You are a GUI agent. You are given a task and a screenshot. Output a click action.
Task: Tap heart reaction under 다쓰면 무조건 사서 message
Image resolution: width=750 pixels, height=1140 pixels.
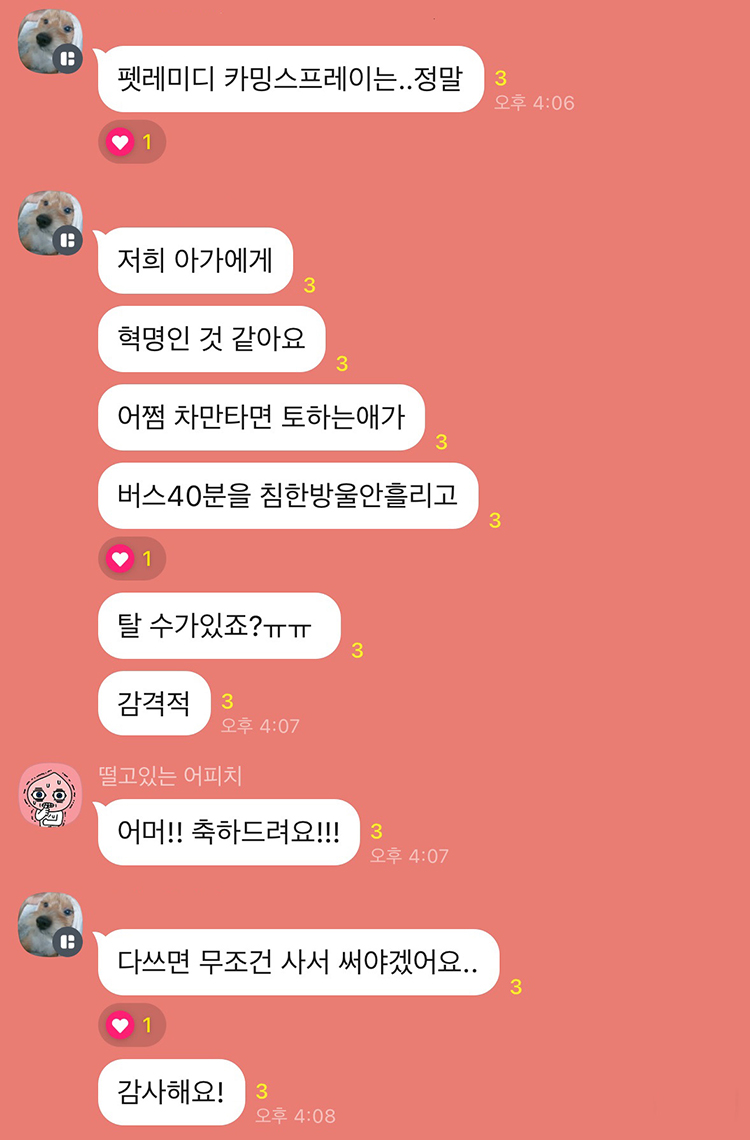coord(132,1025)
